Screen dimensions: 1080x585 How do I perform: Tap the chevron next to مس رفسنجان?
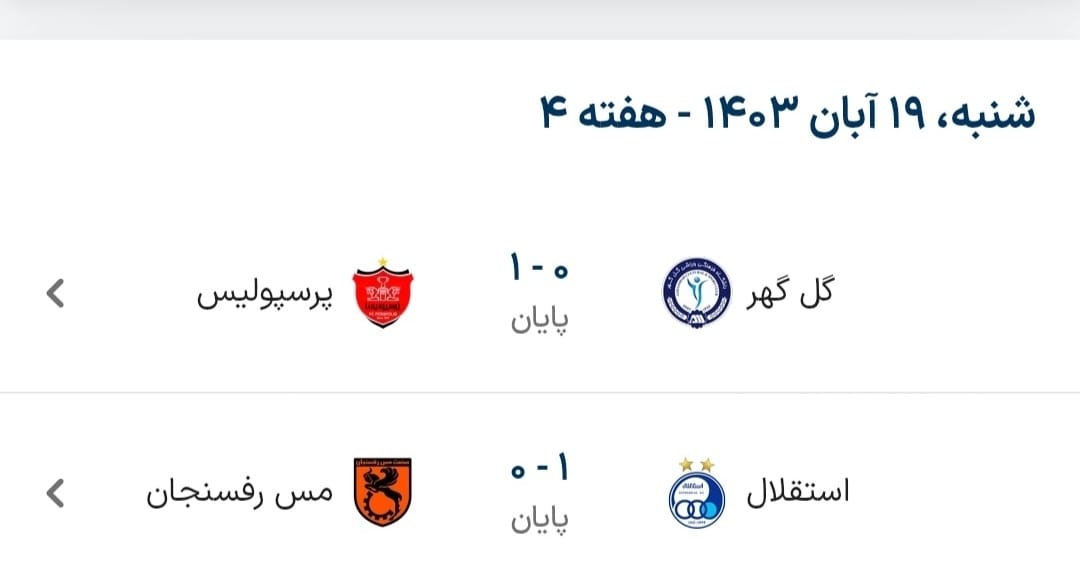(x=56, y=493)
